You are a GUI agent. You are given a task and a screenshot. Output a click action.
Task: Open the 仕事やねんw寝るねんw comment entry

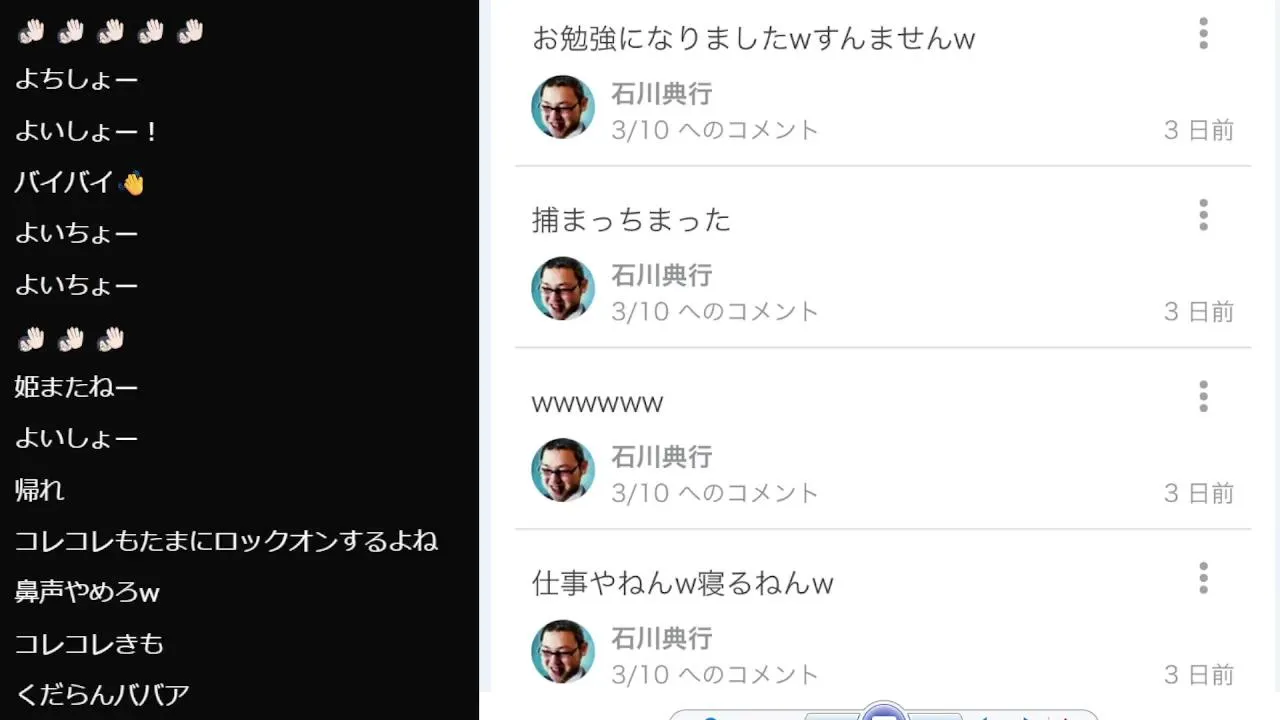tap(683, 583)
